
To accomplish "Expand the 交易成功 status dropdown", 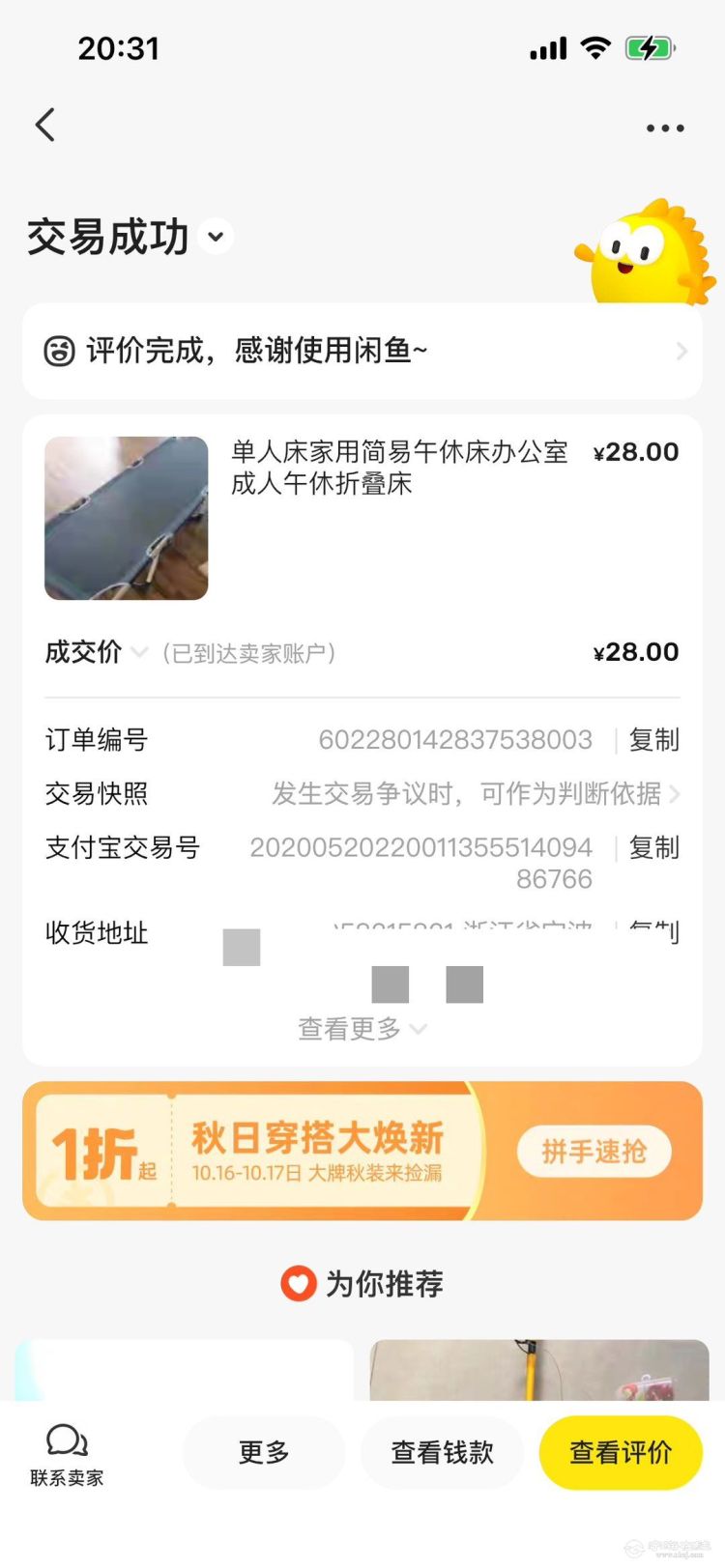I will 216,237.
